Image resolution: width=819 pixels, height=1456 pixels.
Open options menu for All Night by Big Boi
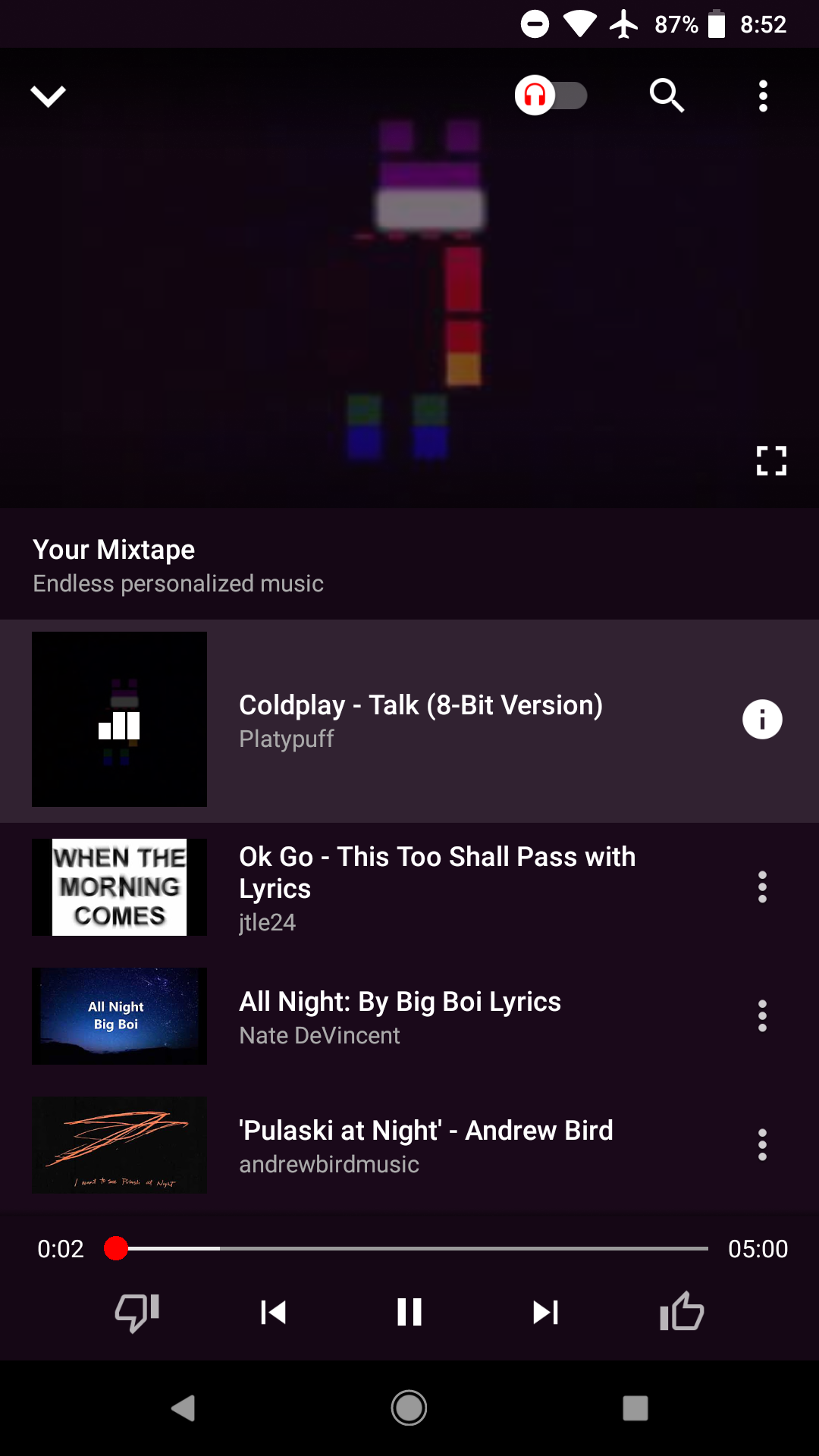pos(761,1016)
